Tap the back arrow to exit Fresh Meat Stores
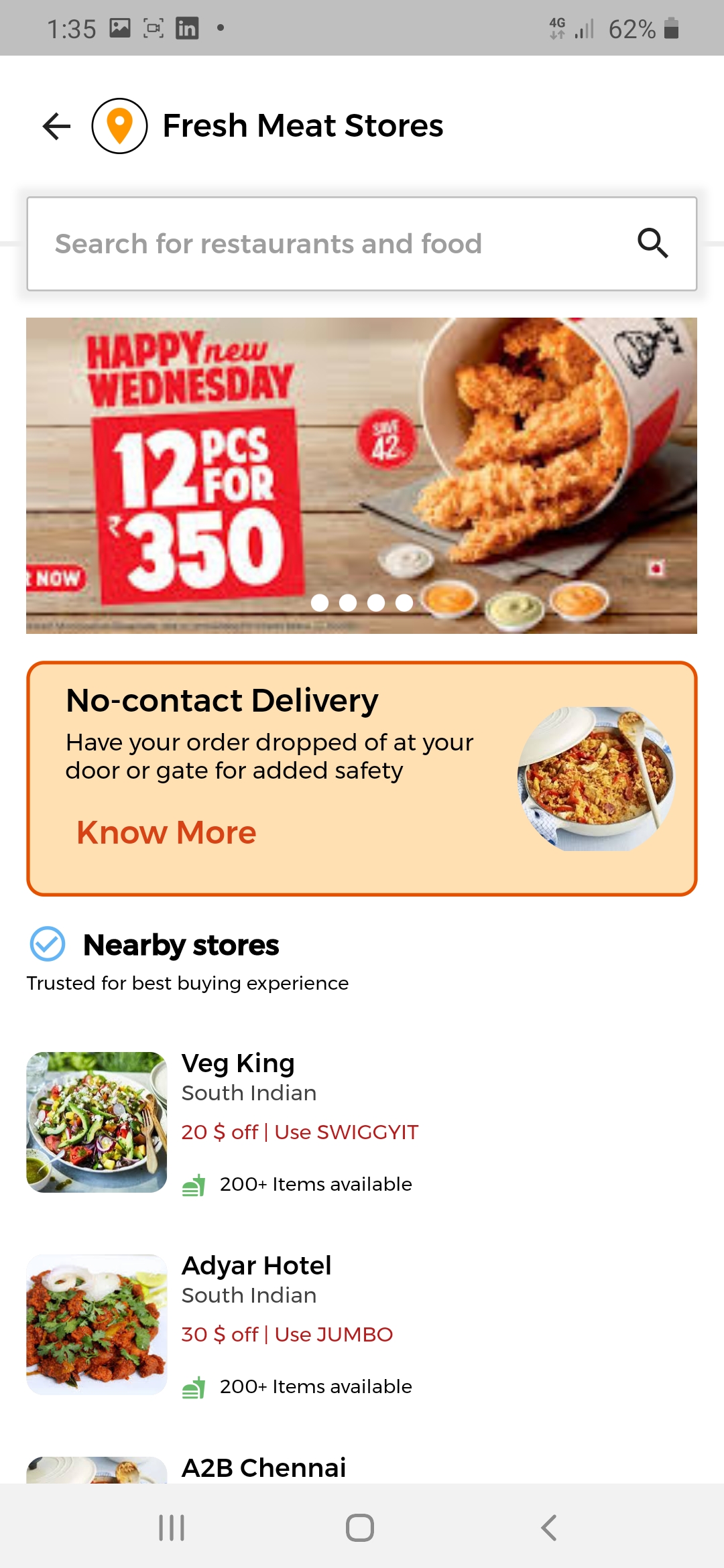Screen dimensions: 724x1568 (56, 126)
